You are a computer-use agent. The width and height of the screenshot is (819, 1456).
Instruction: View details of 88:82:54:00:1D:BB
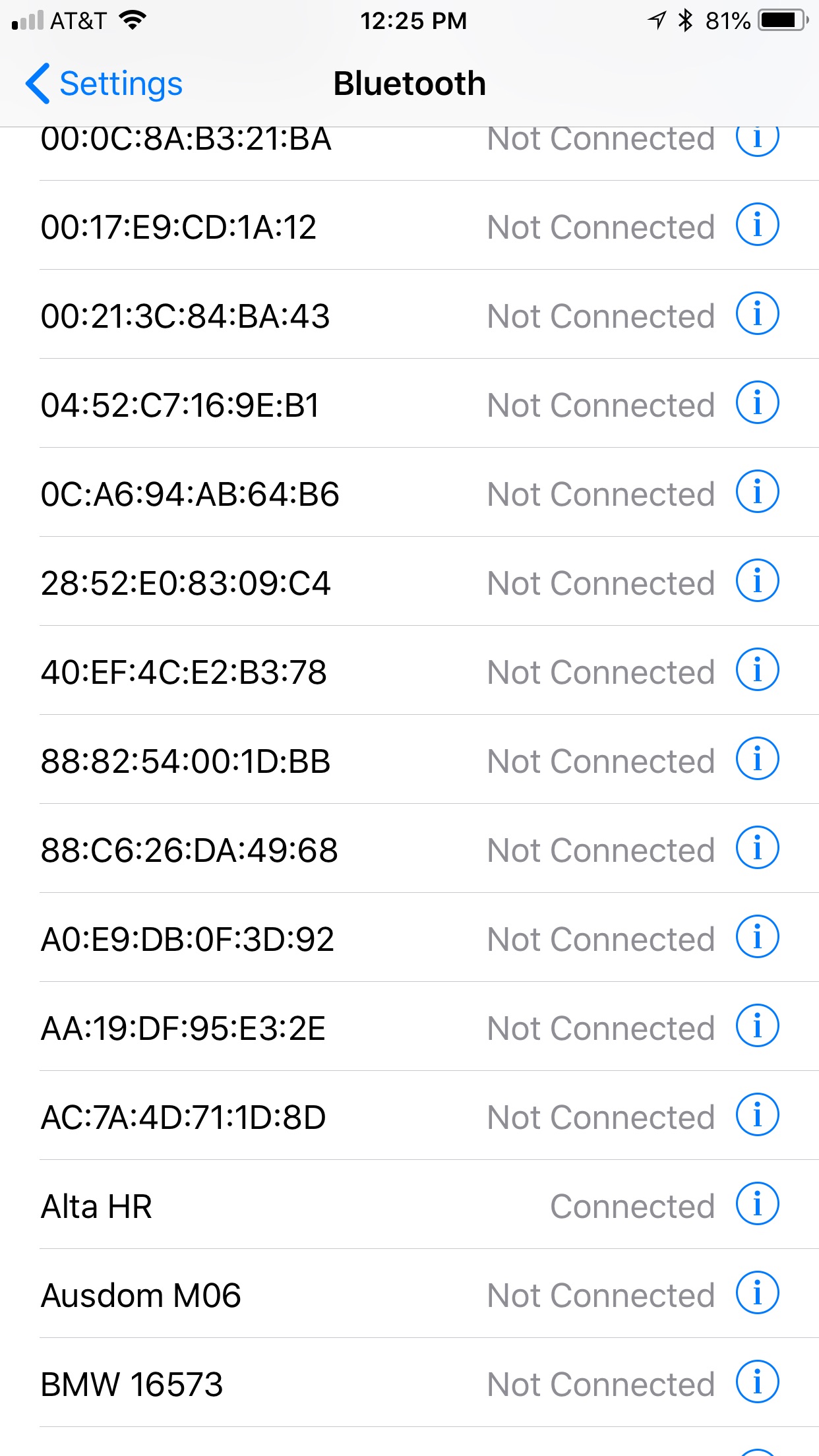[x=757, y=759]
